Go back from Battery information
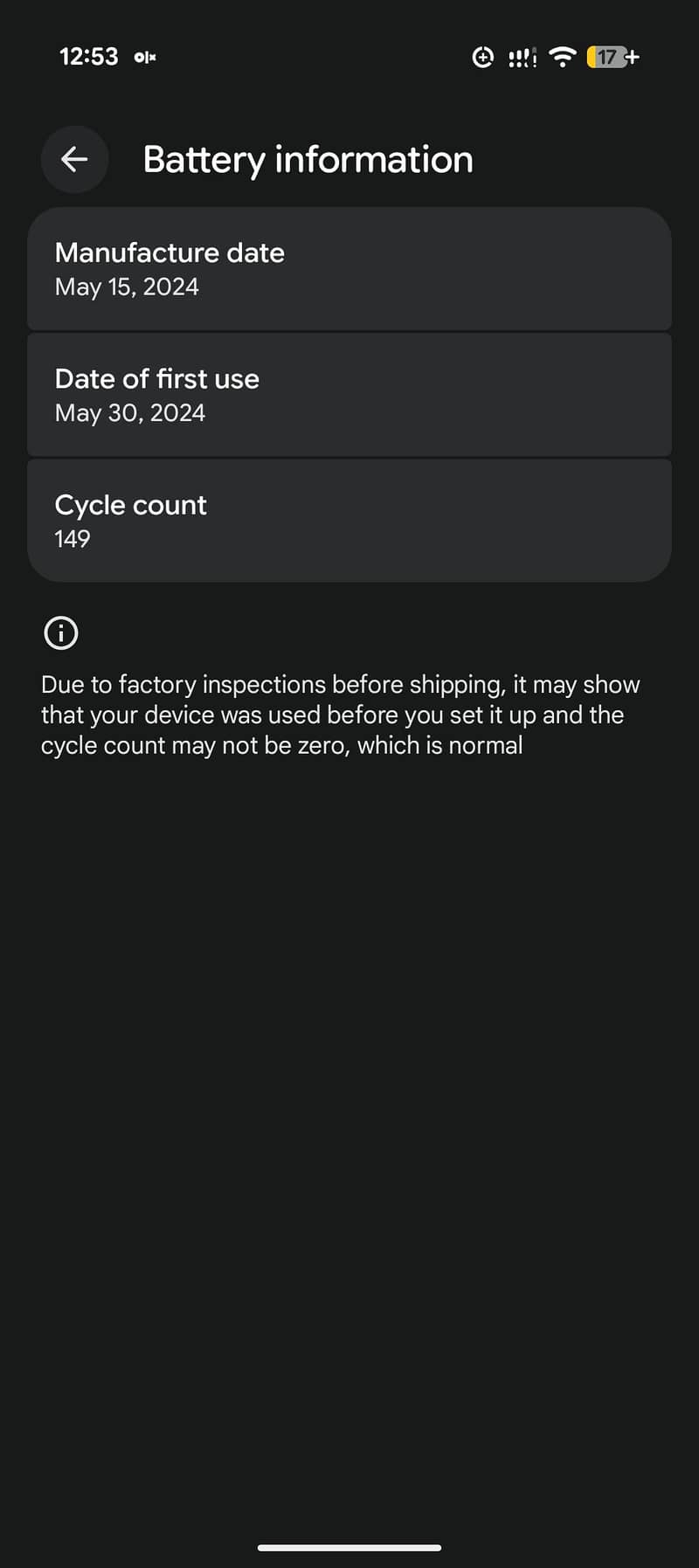The image size is (699, 1568). [x=74, y=159]
